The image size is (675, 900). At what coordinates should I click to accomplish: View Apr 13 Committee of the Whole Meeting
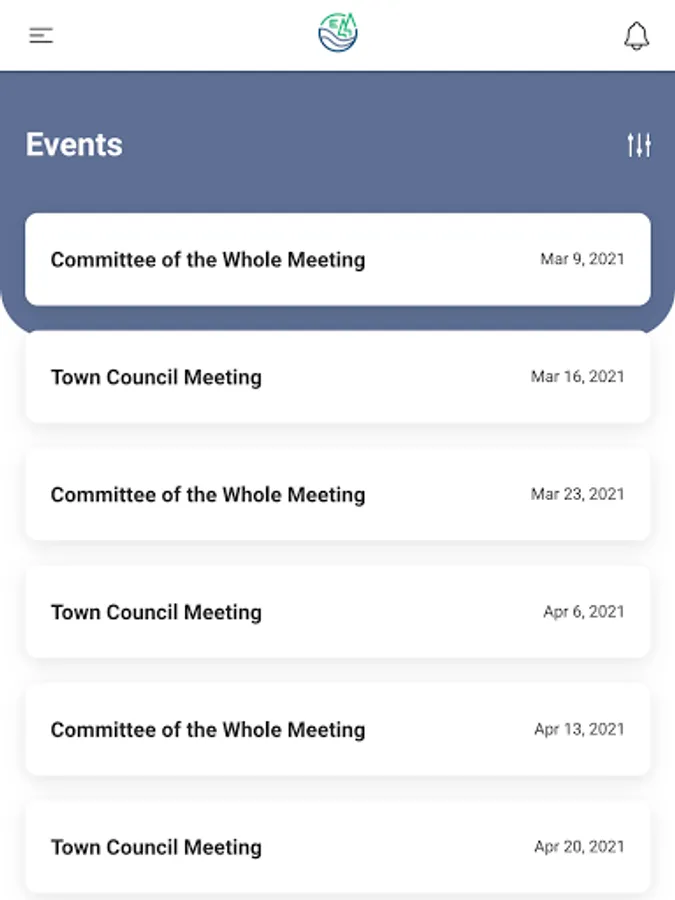tap(337, 730)
